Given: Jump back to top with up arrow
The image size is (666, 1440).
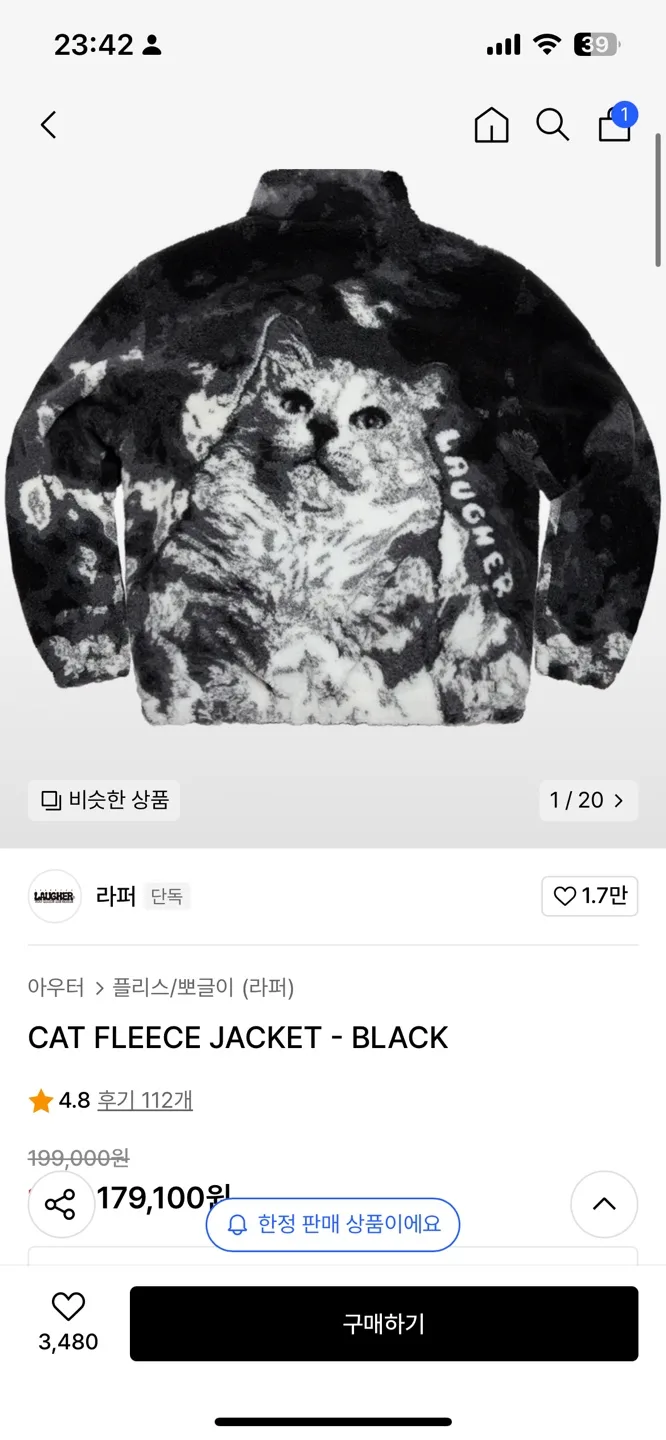Looking at the screenshot, I should pyautogui.click(x=604, y=1204).
